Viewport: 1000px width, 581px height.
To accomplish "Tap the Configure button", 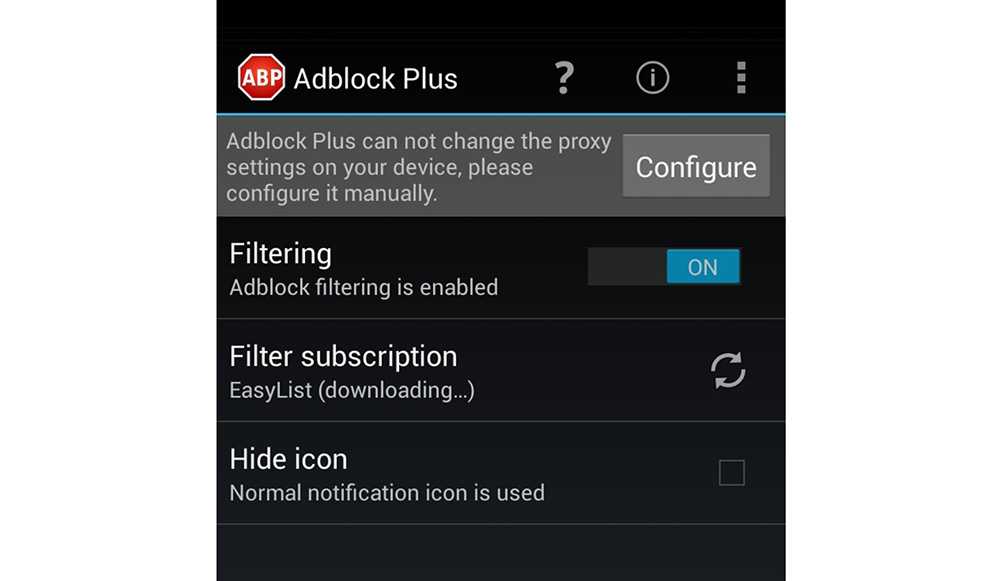I will [696, 166].
